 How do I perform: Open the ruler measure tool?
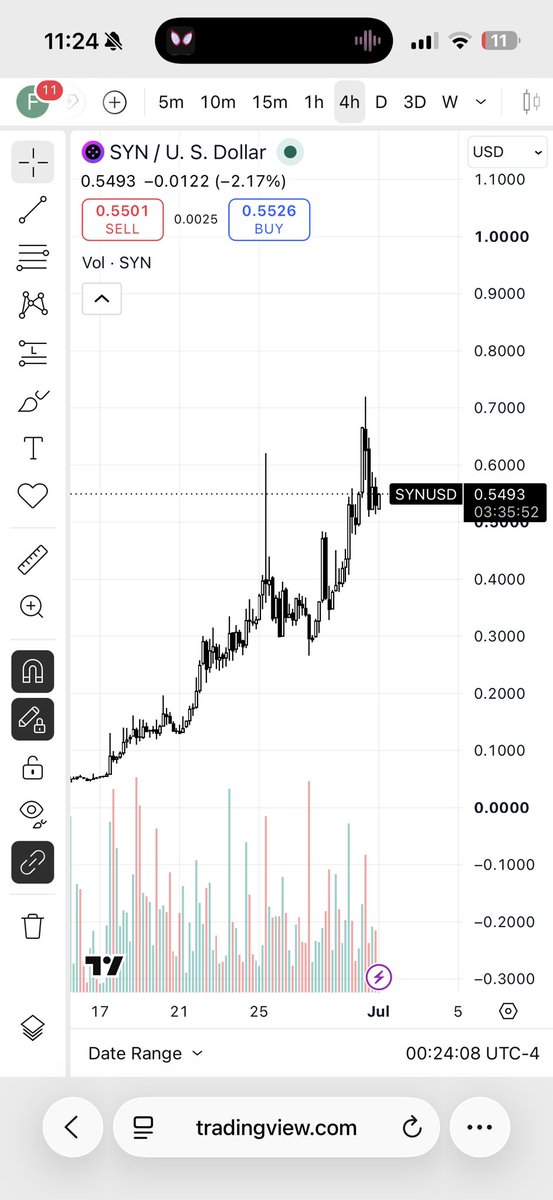click(33, 561)
